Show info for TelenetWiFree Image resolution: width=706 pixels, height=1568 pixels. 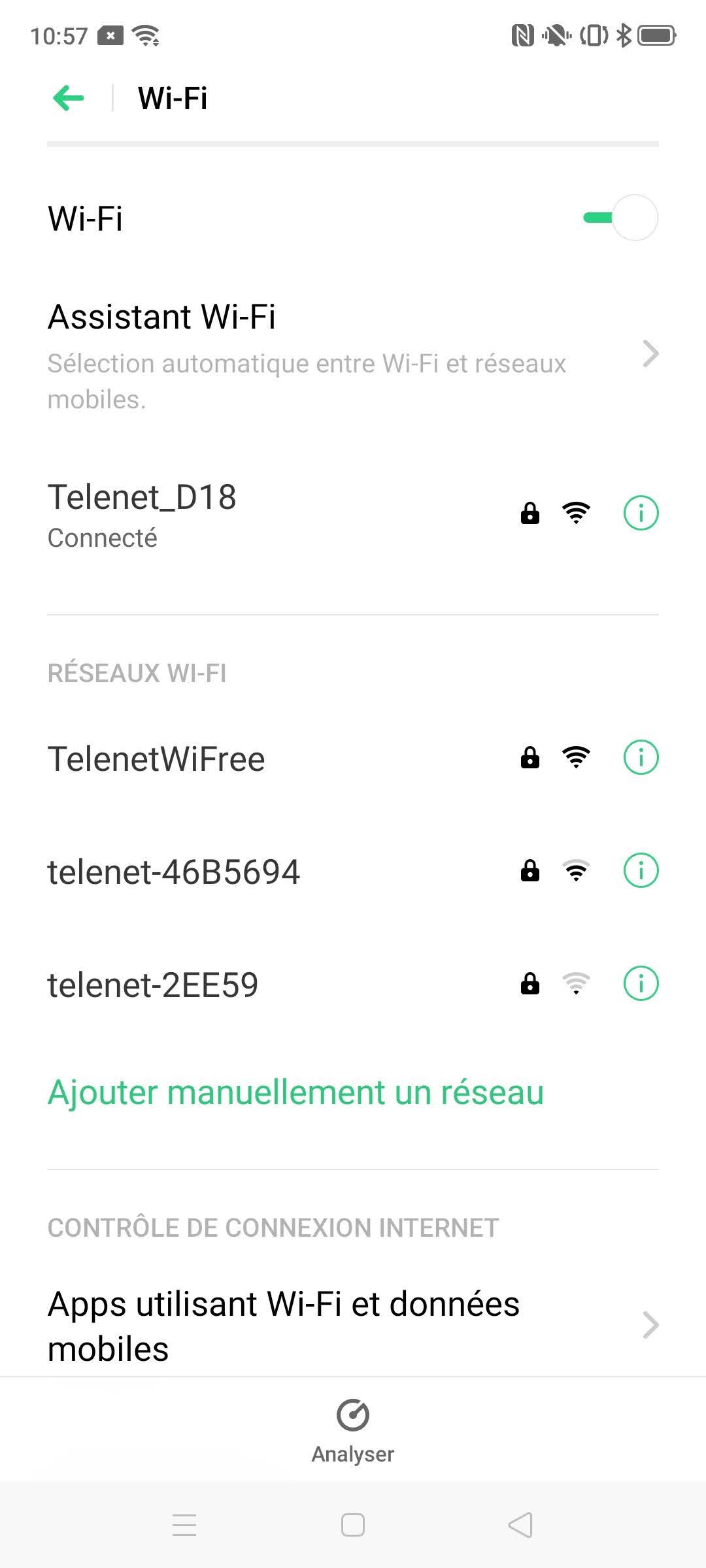point(641,758)
